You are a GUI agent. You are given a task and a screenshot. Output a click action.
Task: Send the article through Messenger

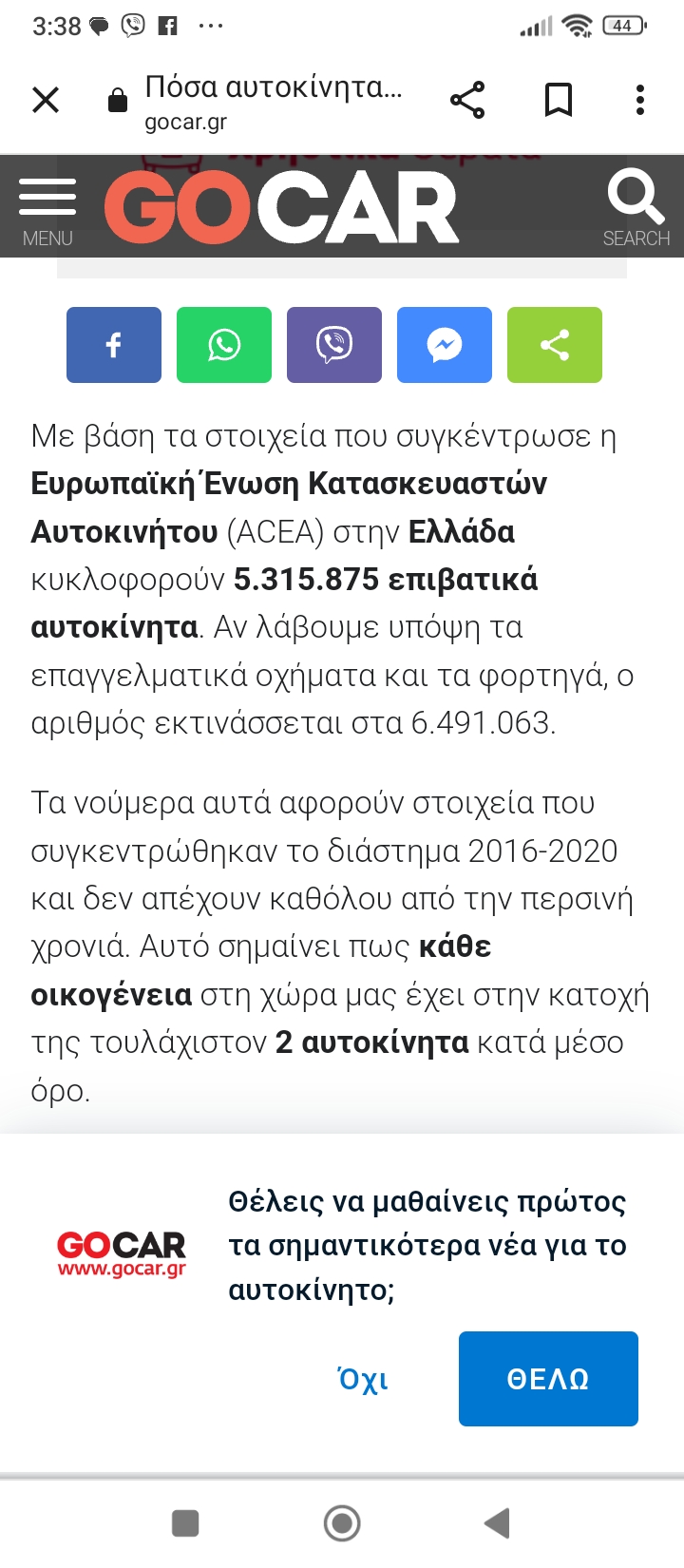tap(445, 345)
